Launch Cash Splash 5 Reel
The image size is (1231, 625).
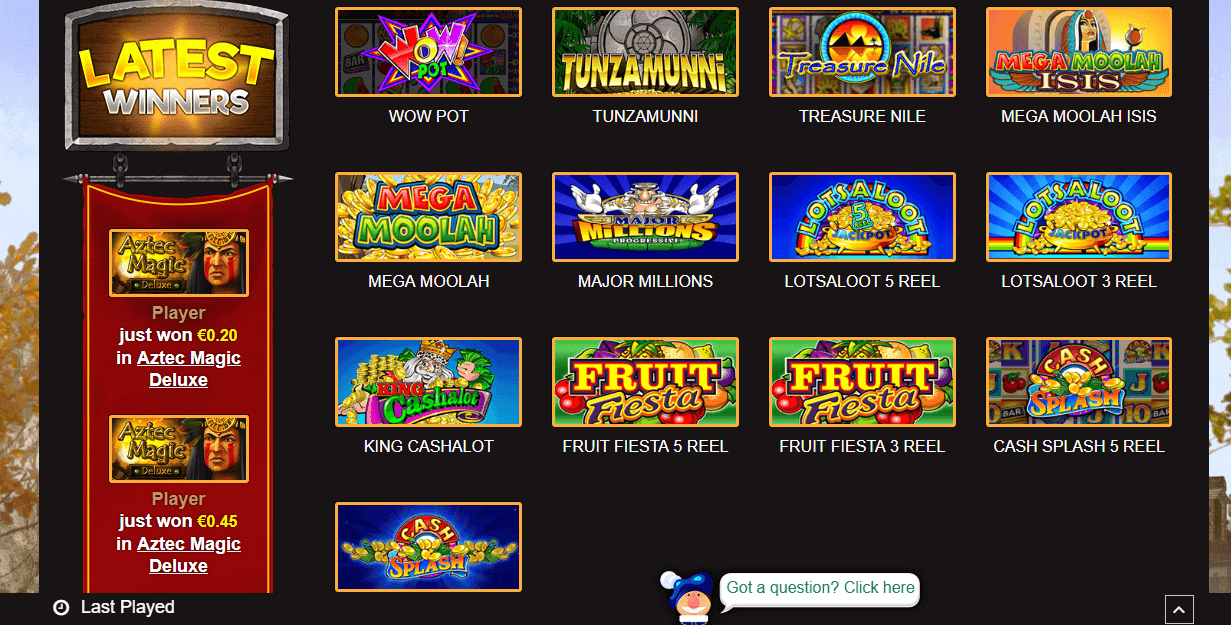click(x=1078, y=382)
